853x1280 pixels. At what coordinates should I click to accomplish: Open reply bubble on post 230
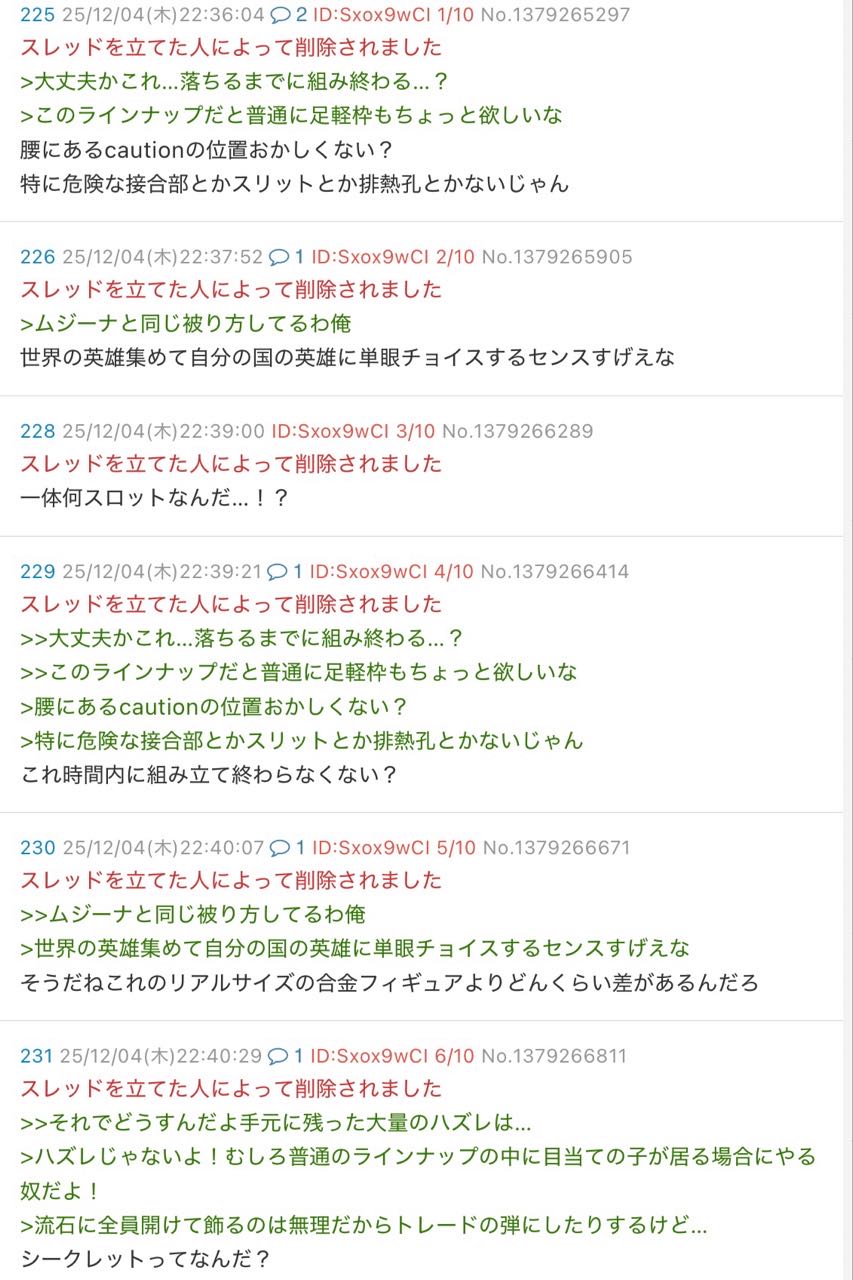point(288,847)
